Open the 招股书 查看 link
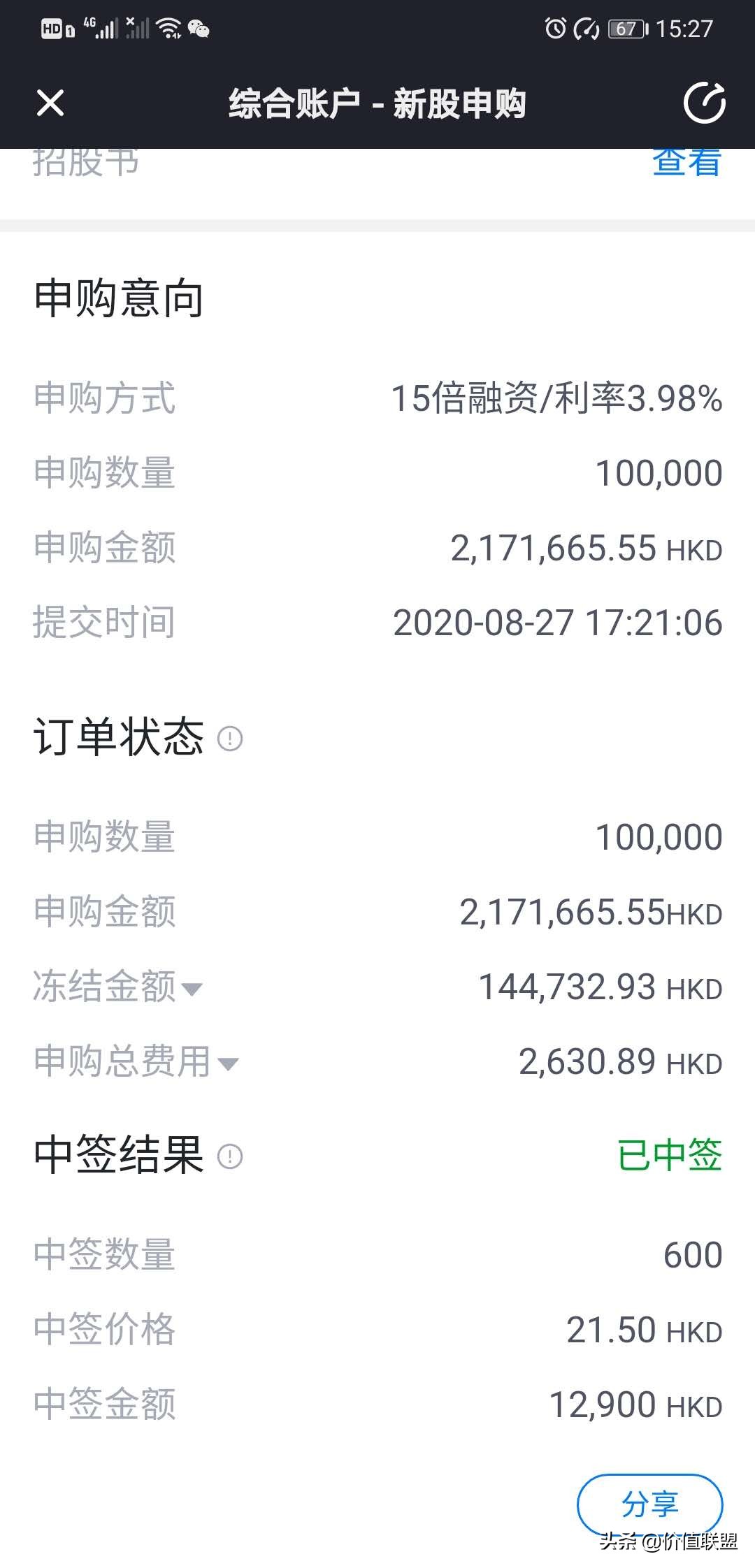 click(x=686, y=162)
